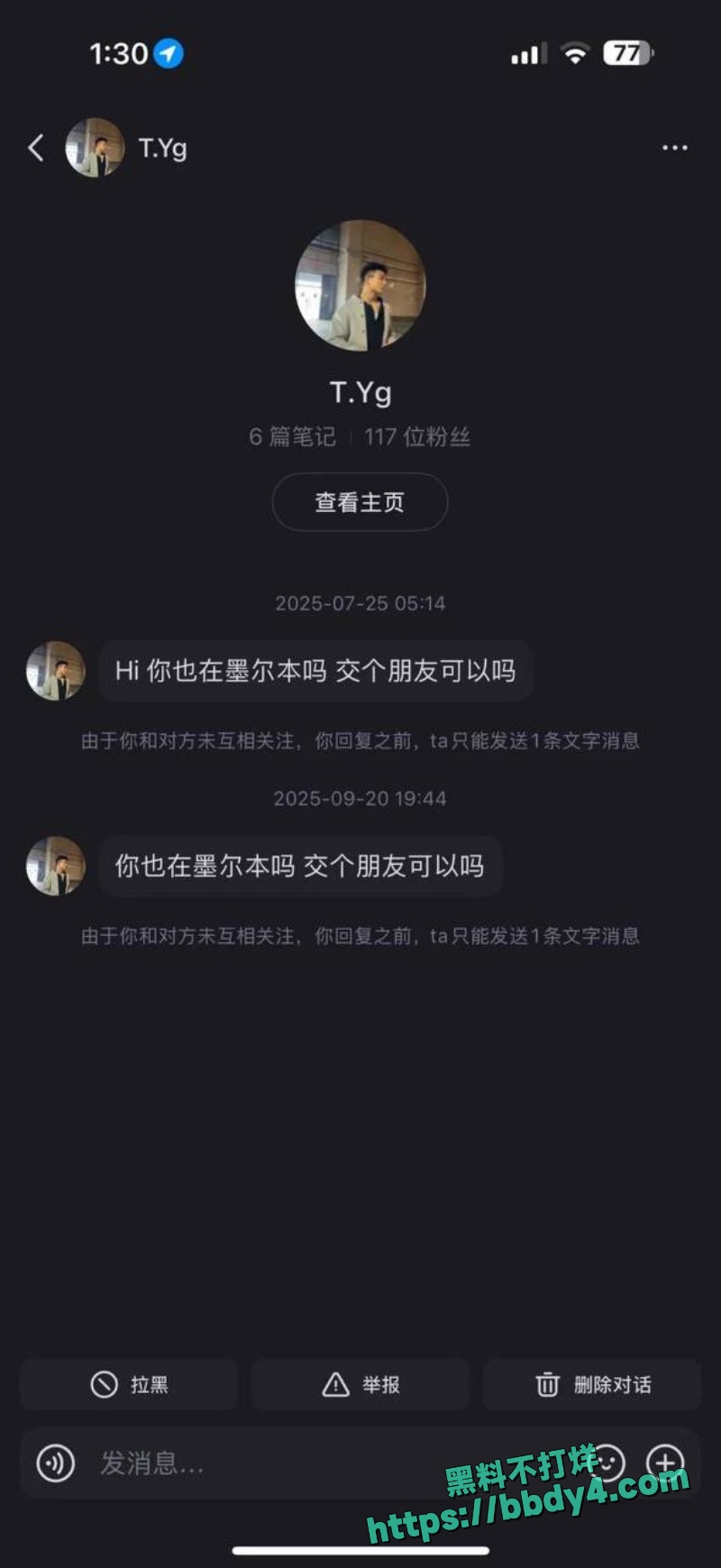Image resolution: width=721 pixels, height=1568 pixels.
Task: Go back using the top-left arrow
Action: [x=36, y=148]
